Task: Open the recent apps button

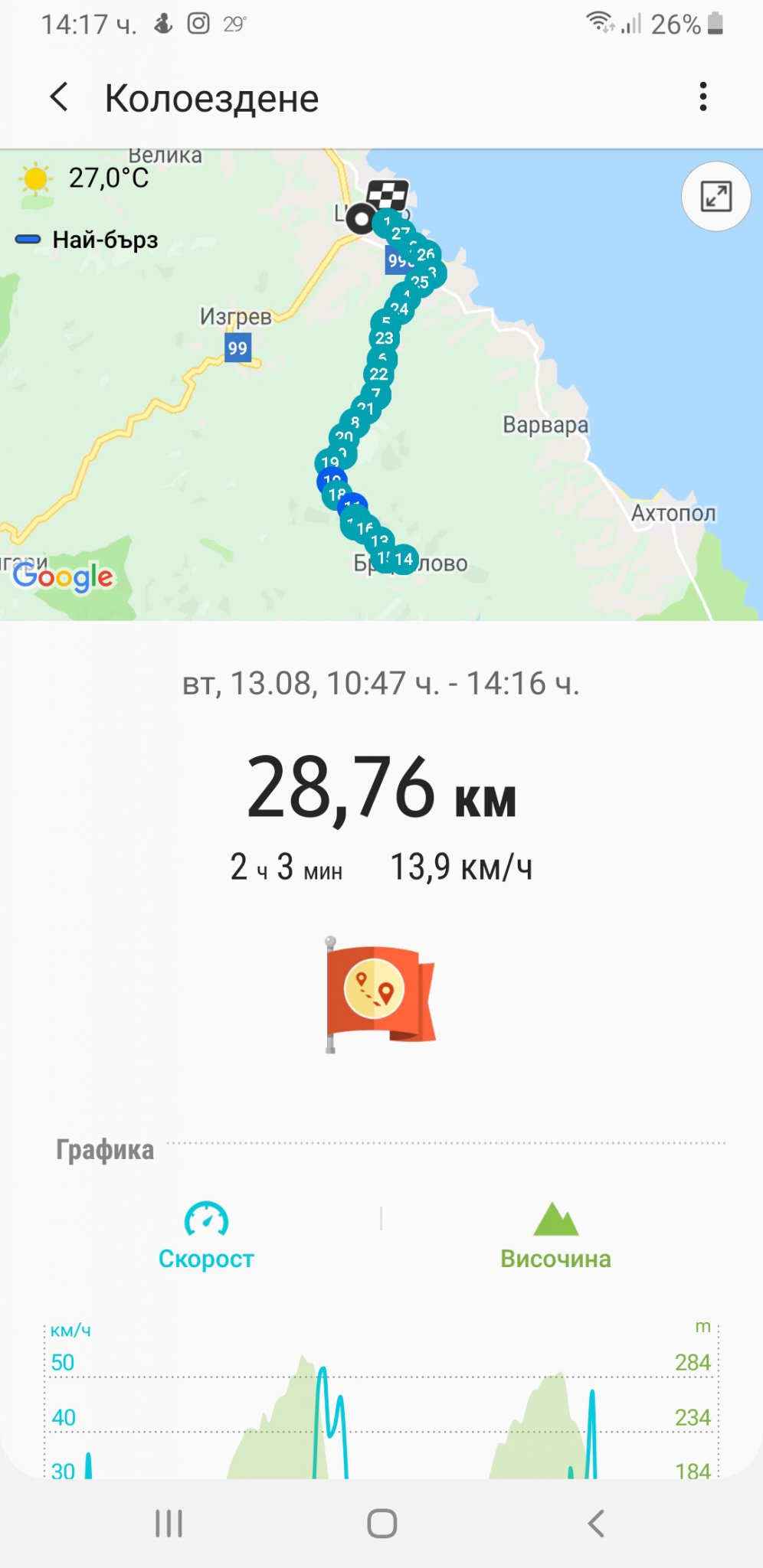Action: coord(169,1523)
